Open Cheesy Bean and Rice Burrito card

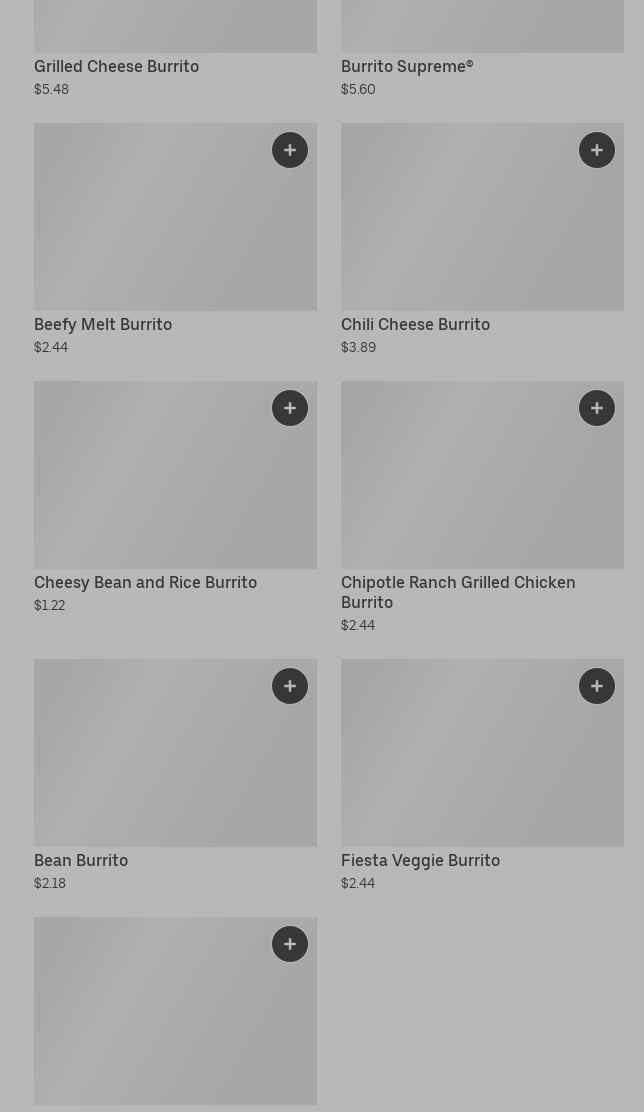tap(145, 582)
